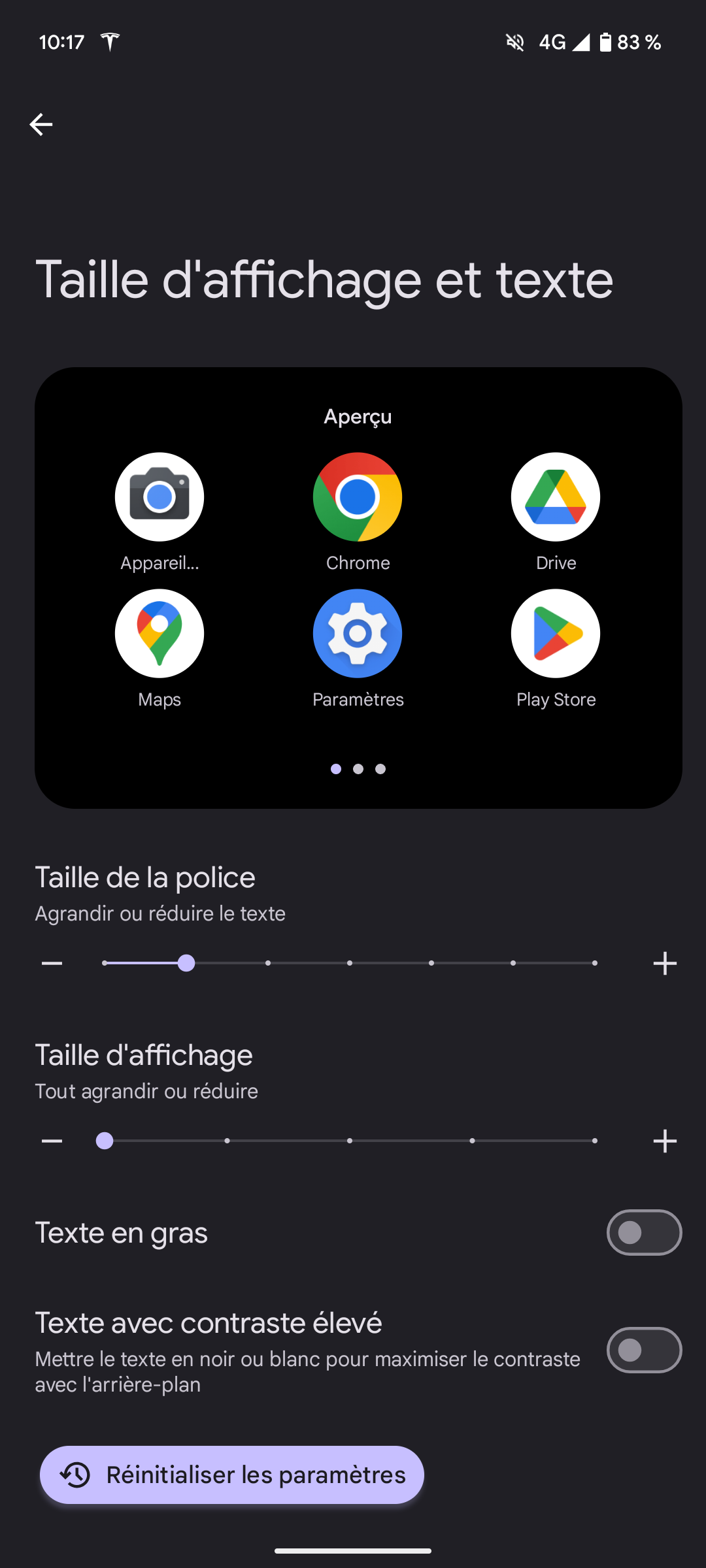The height and width of the screenshot is (1568, 706).
Task: Tap Réinitialiser les paramètres
Action: pyautogui.click(x=232, y=1475)
